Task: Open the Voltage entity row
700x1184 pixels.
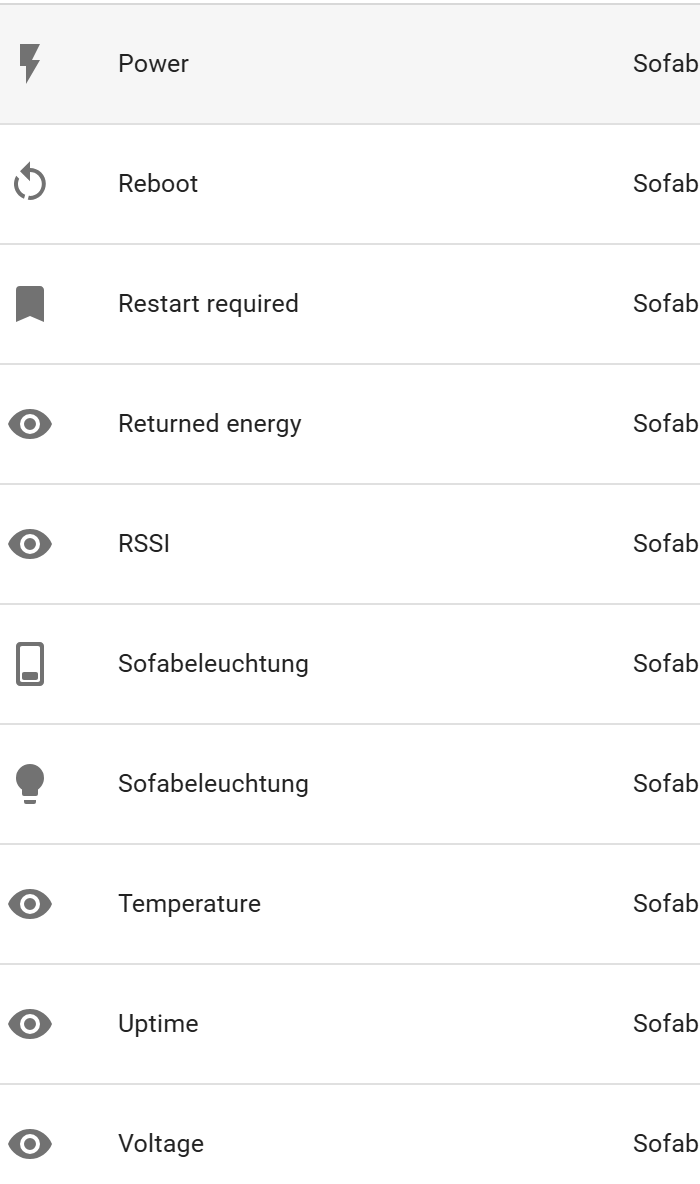Action: 350,1135
